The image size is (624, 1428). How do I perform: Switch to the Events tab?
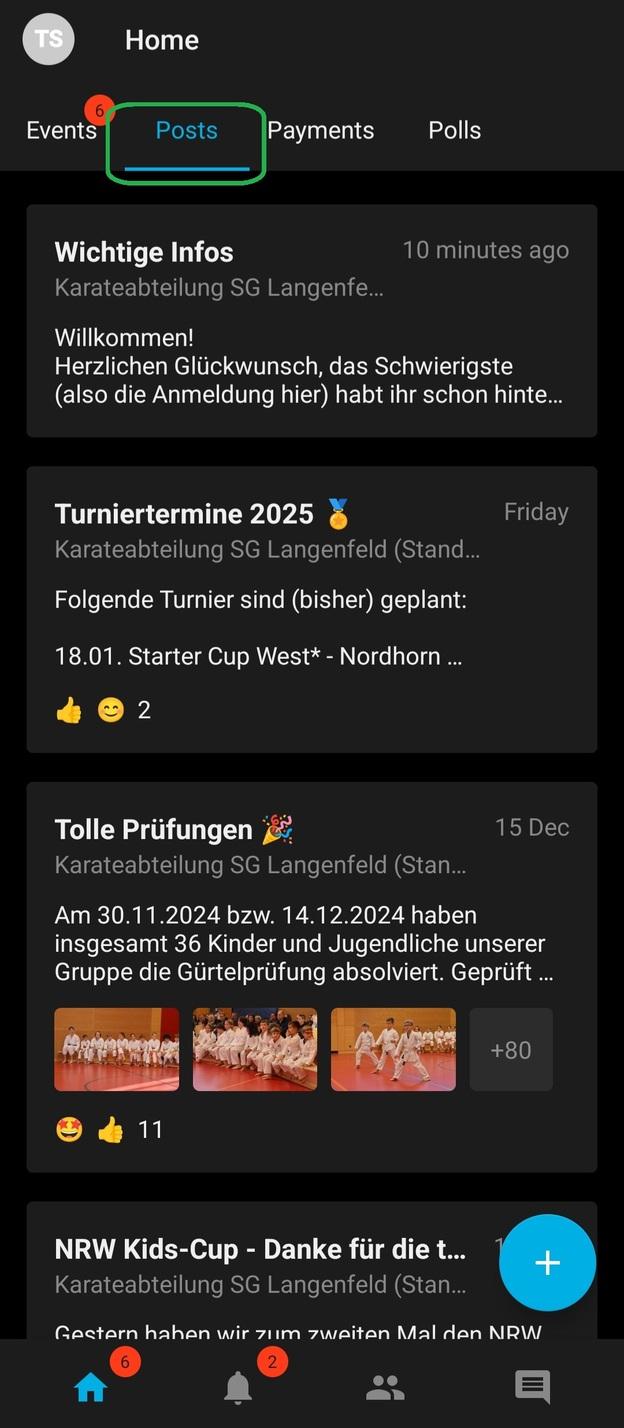[x=61, y=131]
